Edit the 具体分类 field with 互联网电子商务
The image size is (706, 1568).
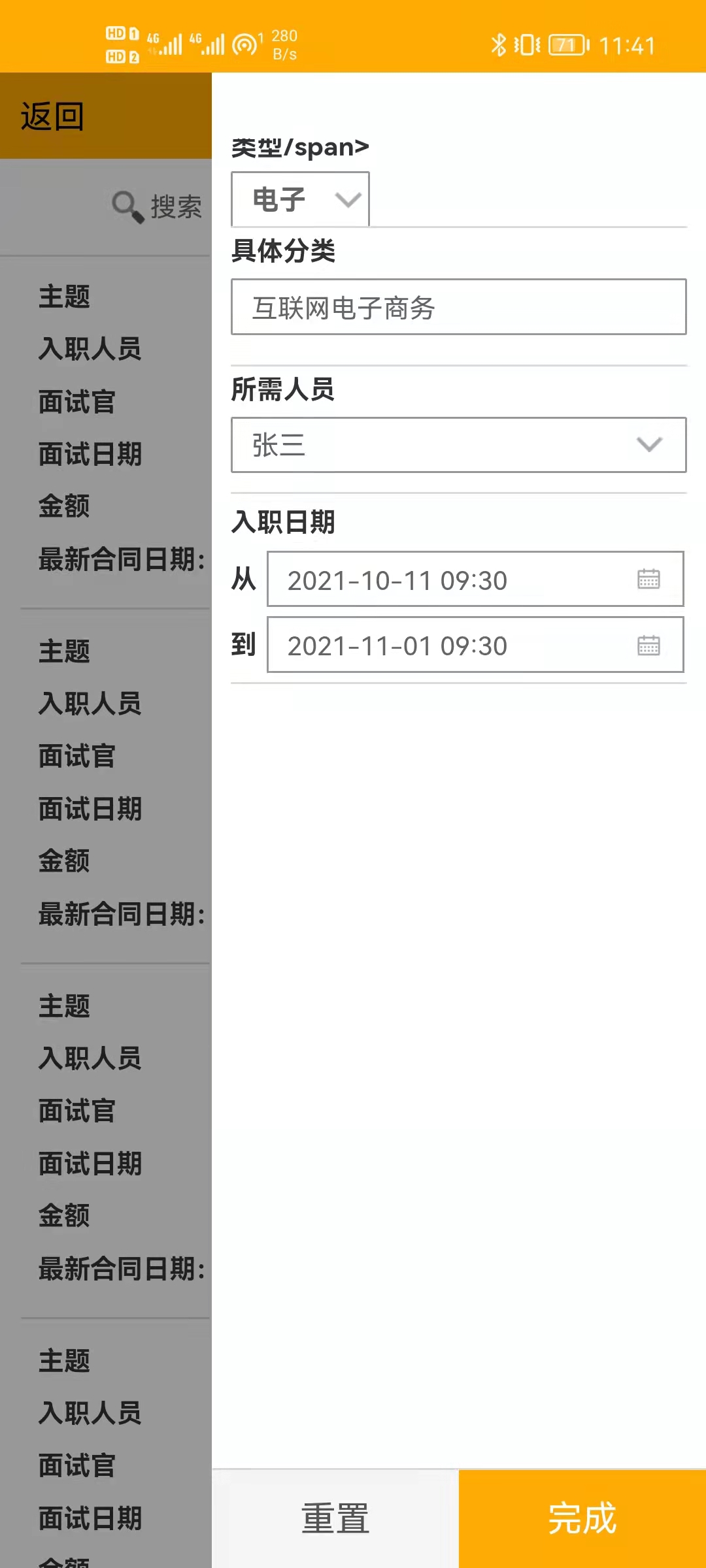tap(459, 307)
